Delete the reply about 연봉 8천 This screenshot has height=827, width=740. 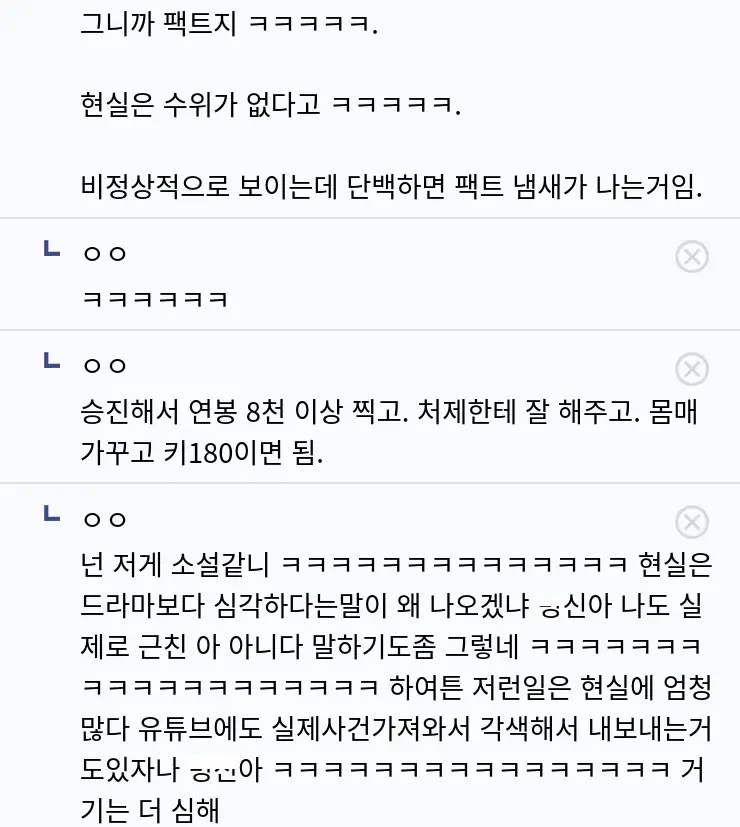pos(691,370)
